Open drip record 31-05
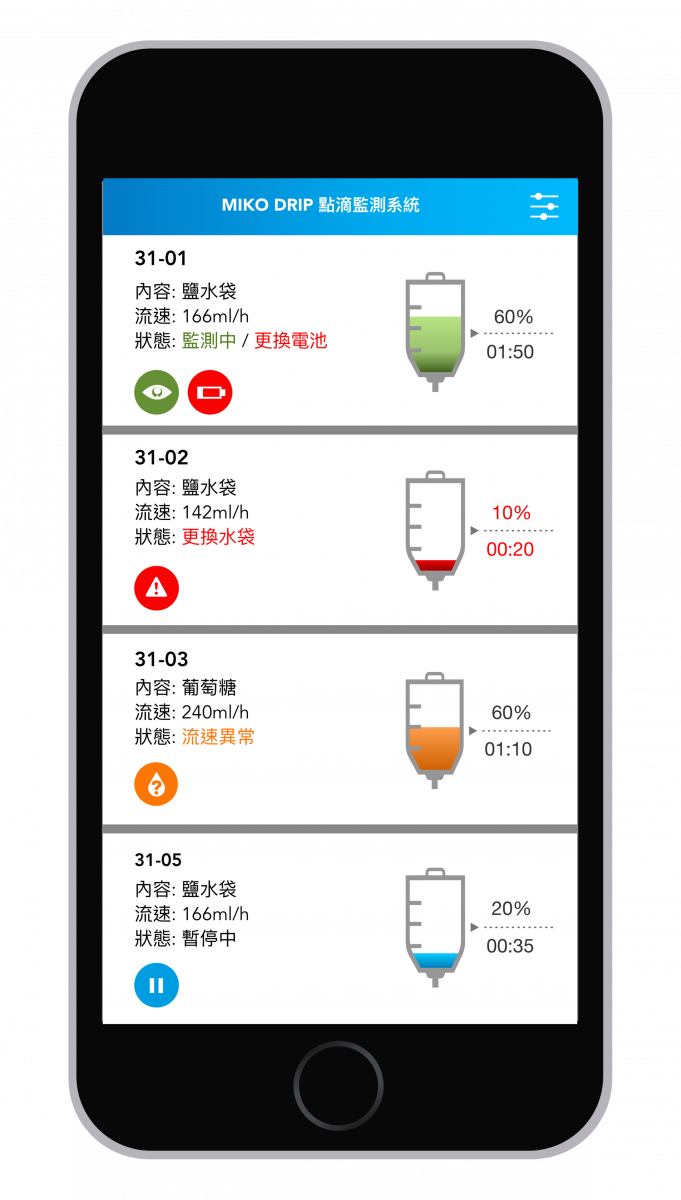Viewport: 681px width, 1200px height. coord(340,928)
